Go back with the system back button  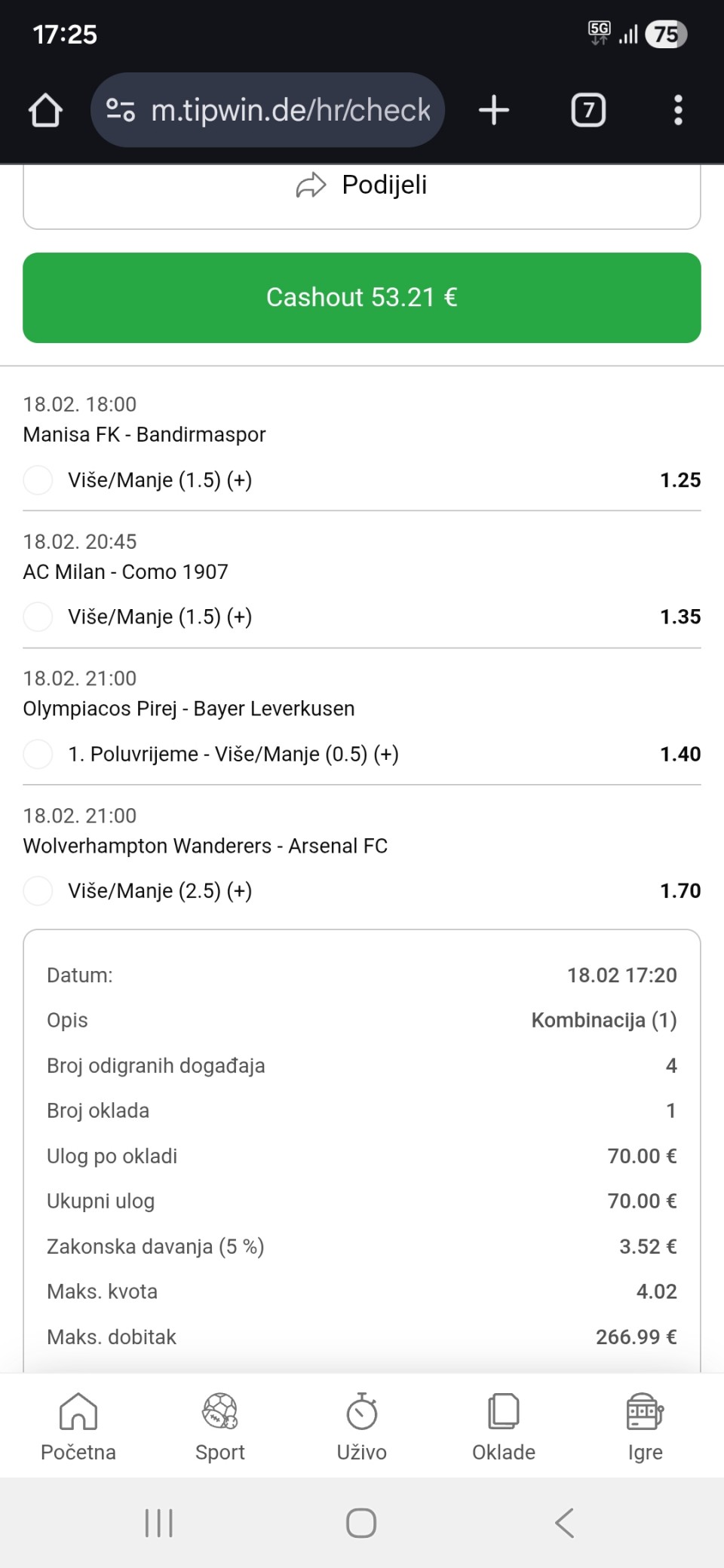(565, 1523)
